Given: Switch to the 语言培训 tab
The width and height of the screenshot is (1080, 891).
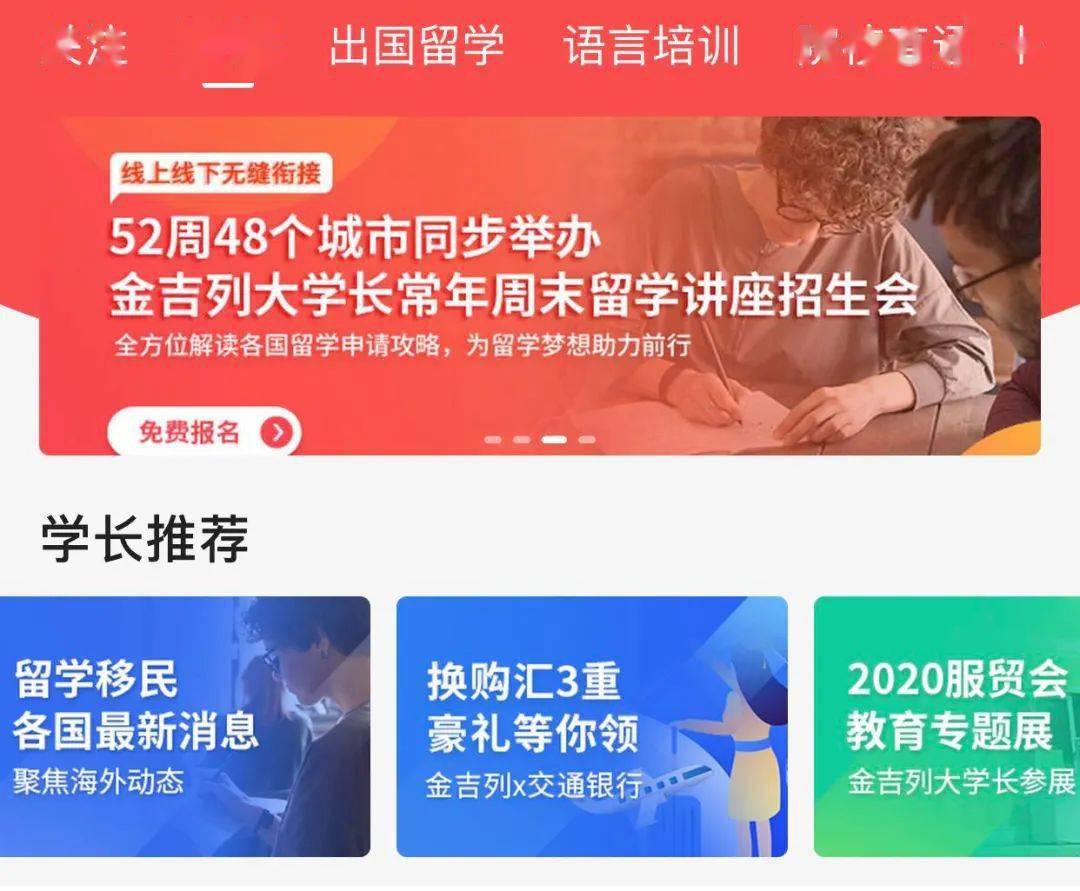Looking at the screenshot, I should (651, 47).
